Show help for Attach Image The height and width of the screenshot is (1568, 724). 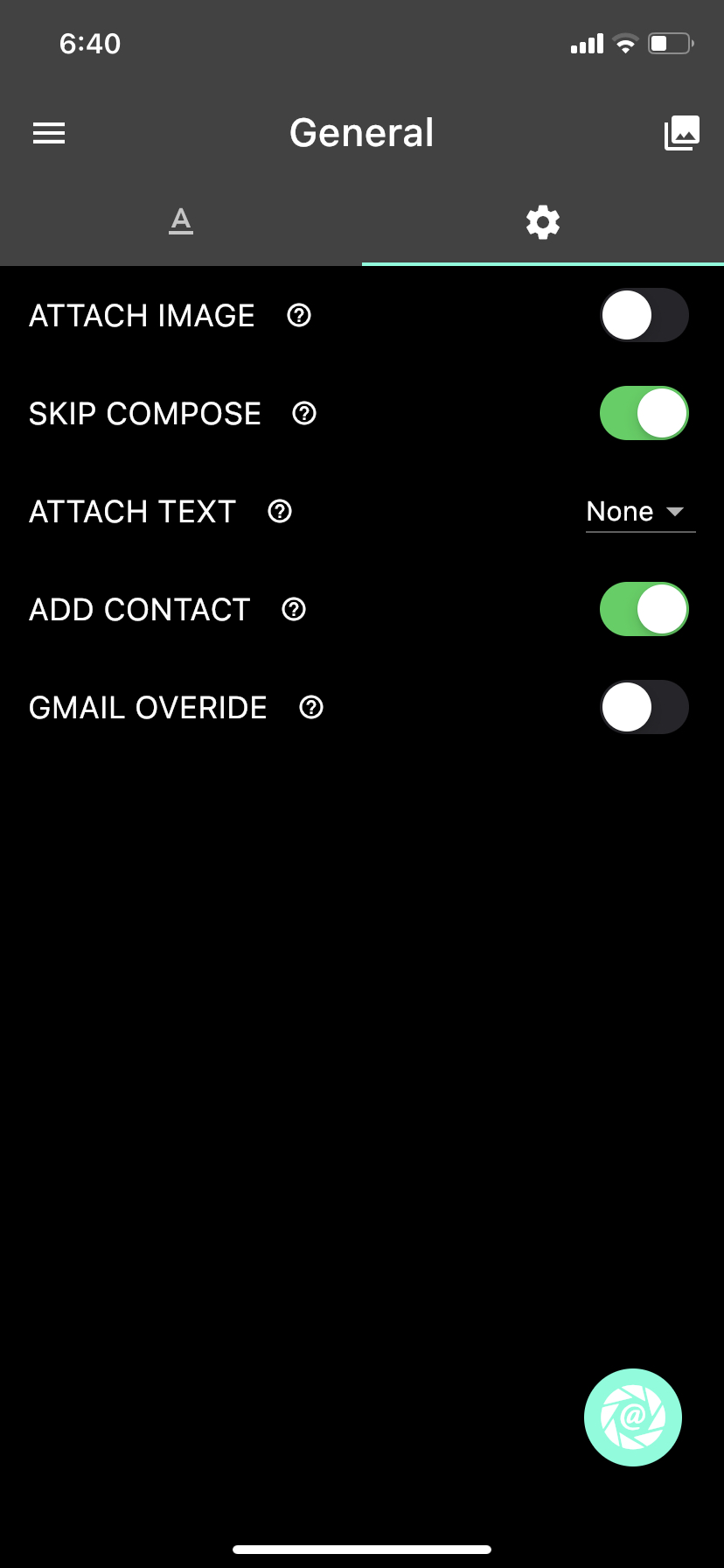(299, 315)
